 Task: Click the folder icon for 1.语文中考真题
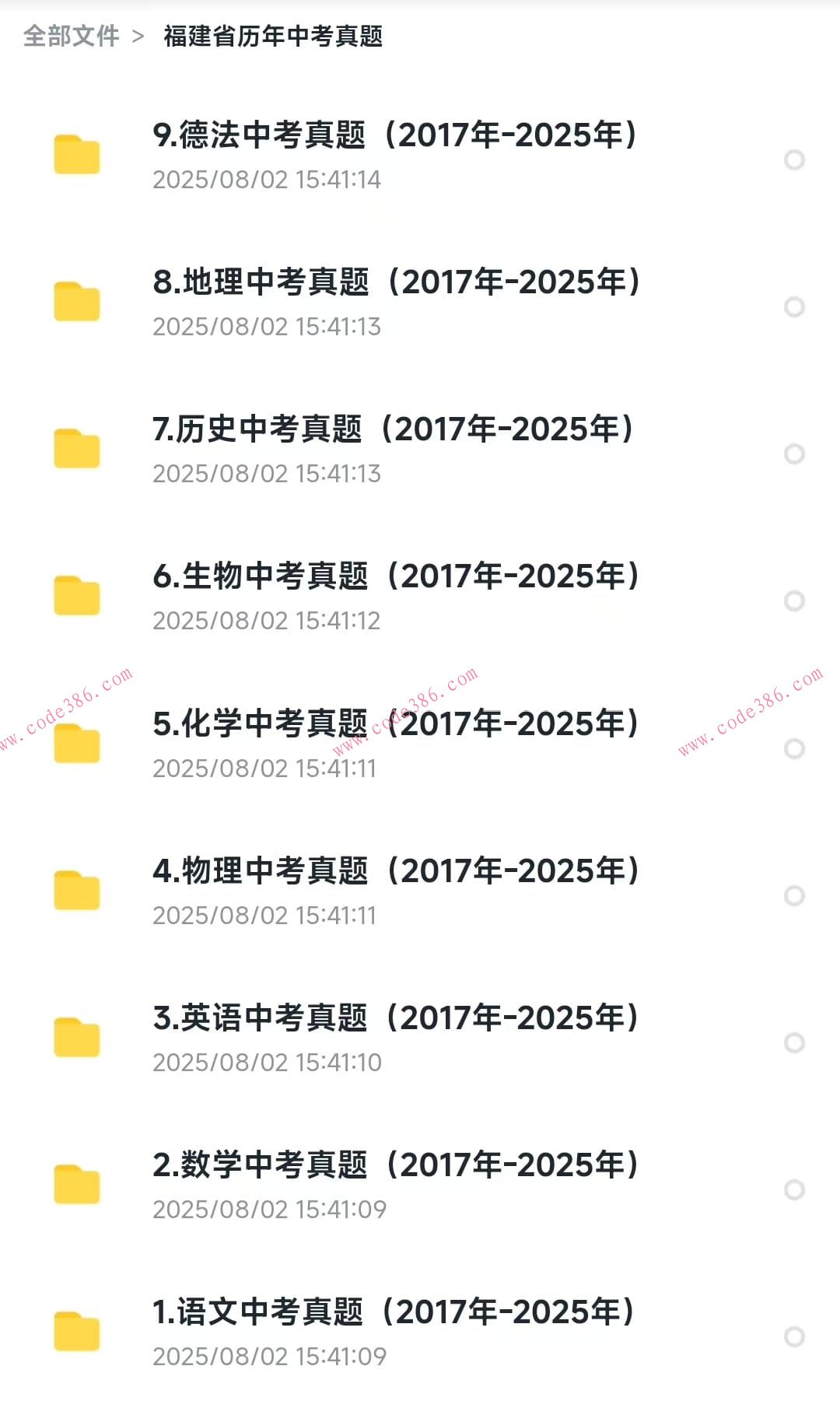[78, 1331]
